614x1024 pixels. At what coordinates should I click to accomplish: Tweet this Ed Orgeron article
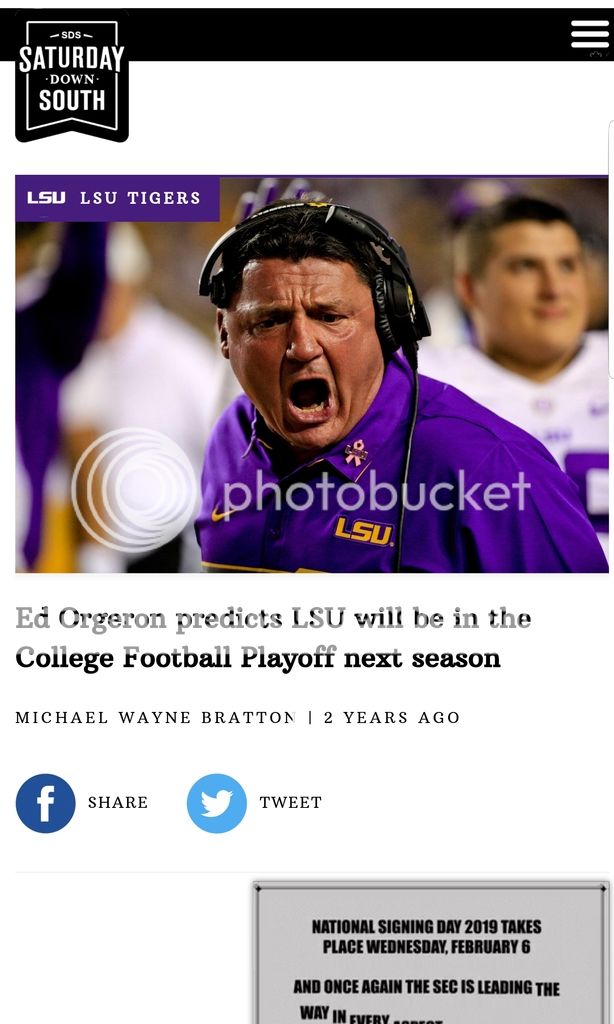click(x=217, y=803)
